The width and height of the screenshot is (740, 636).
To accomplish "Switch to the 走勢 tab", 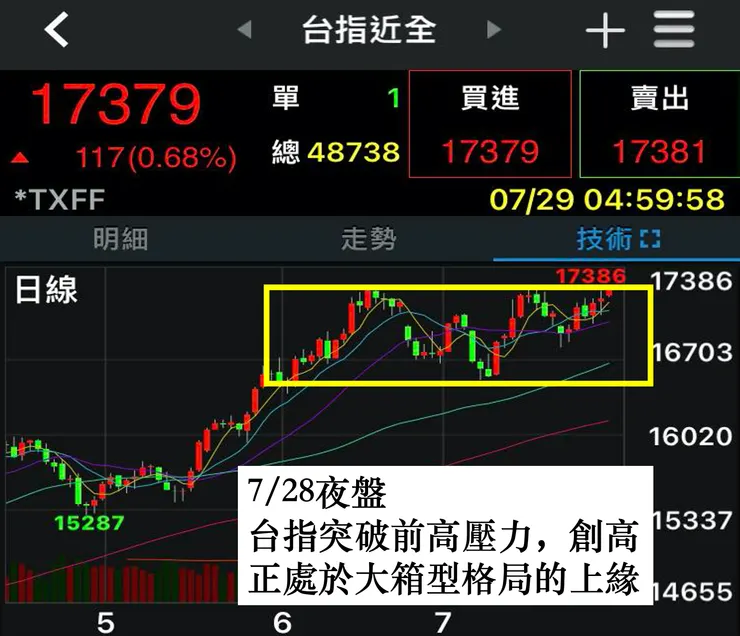I will pos(368,239).
